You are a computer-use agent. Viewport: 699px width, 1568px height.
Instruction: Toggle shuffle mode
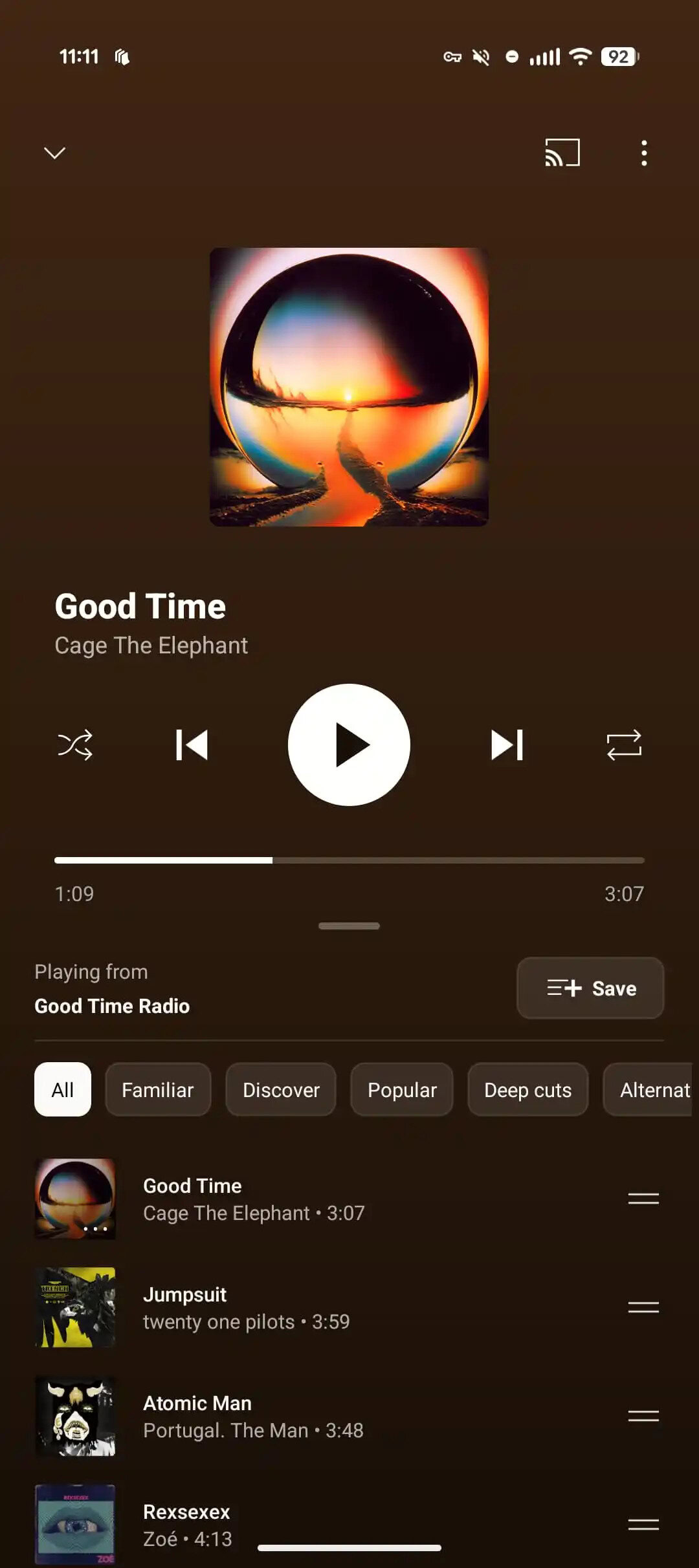[x=75, y=745]
